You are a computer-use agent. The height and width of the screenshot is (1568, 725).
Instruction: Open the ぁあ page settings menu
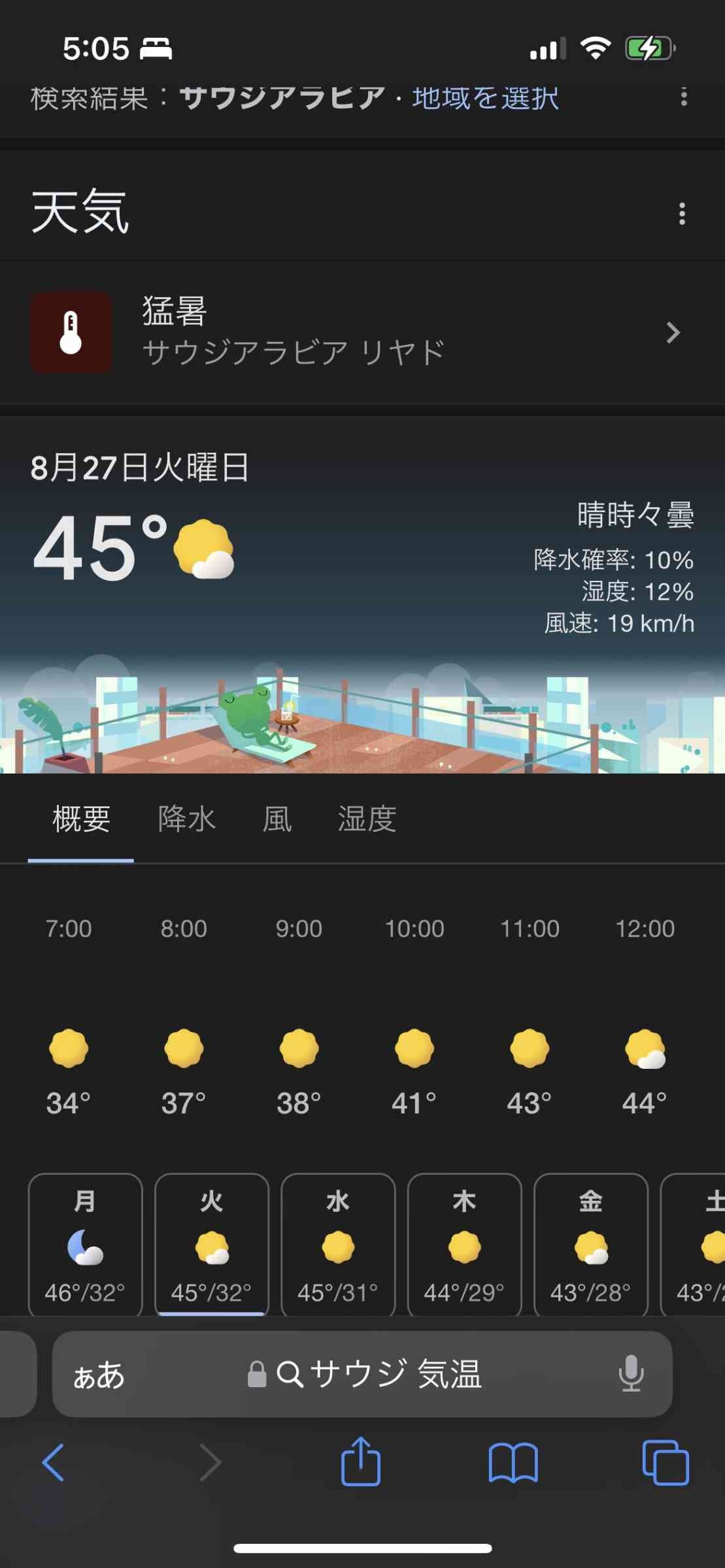(98, 1375)
